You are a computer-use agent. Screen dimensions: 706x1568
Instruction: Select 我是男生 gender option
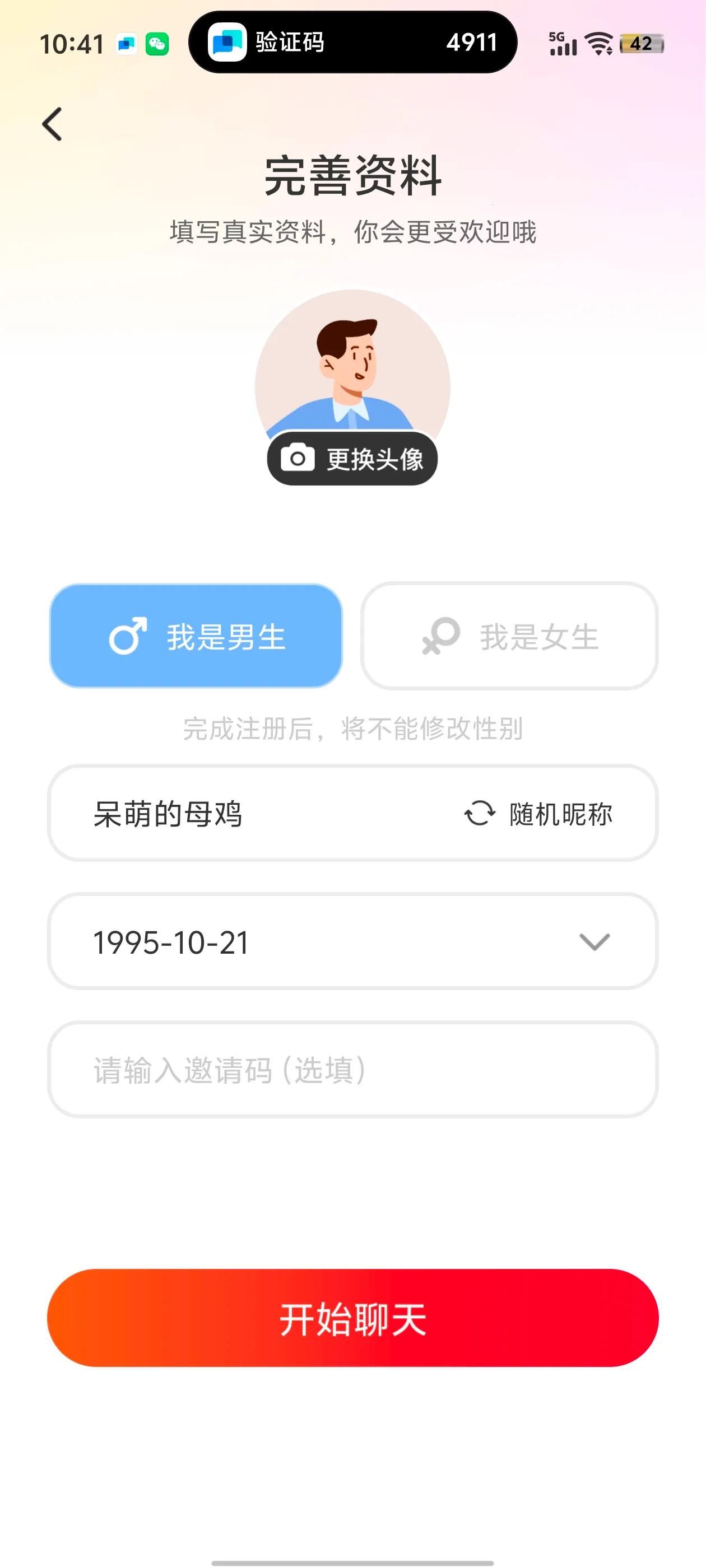pos(196,637)
